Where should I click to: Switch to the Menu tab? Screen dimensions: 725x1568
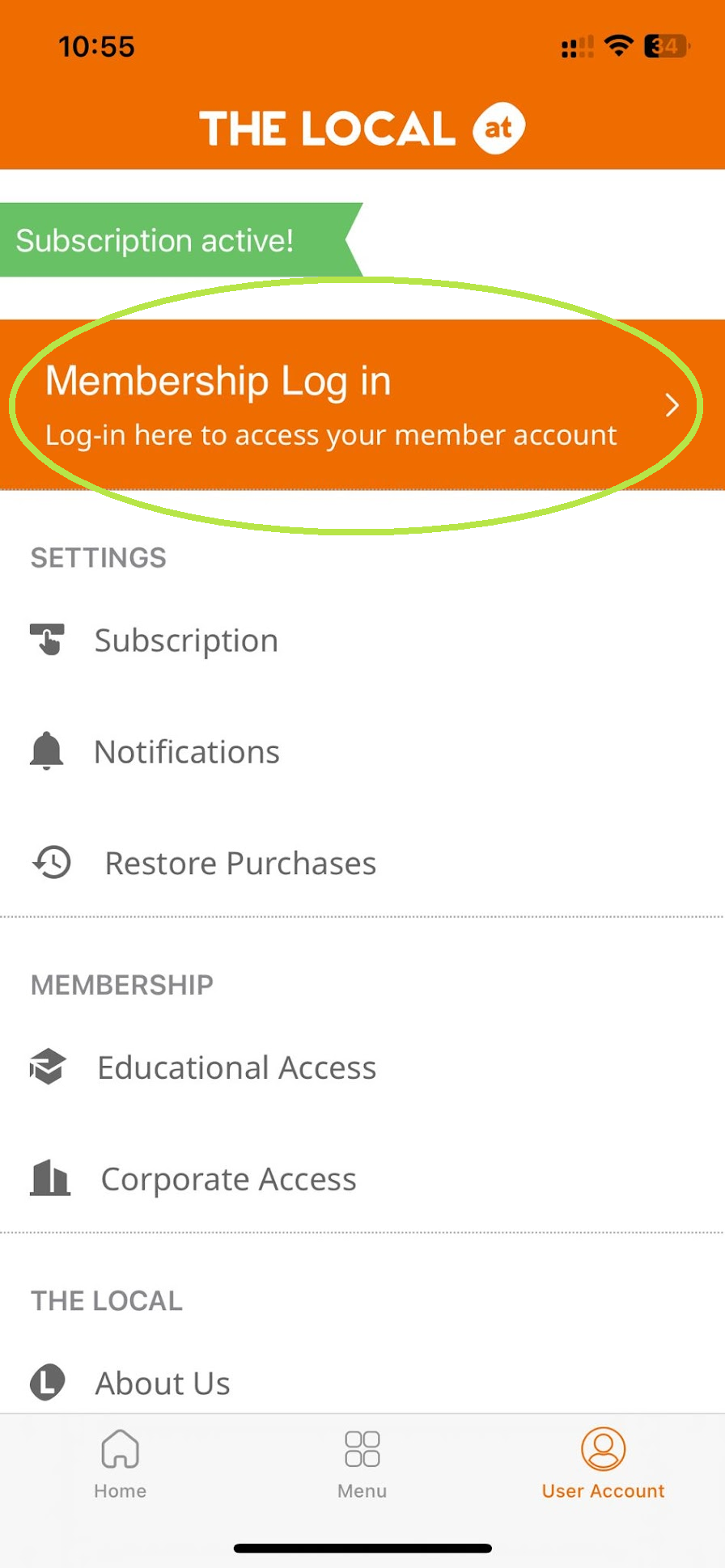(x=362, y=1464)
